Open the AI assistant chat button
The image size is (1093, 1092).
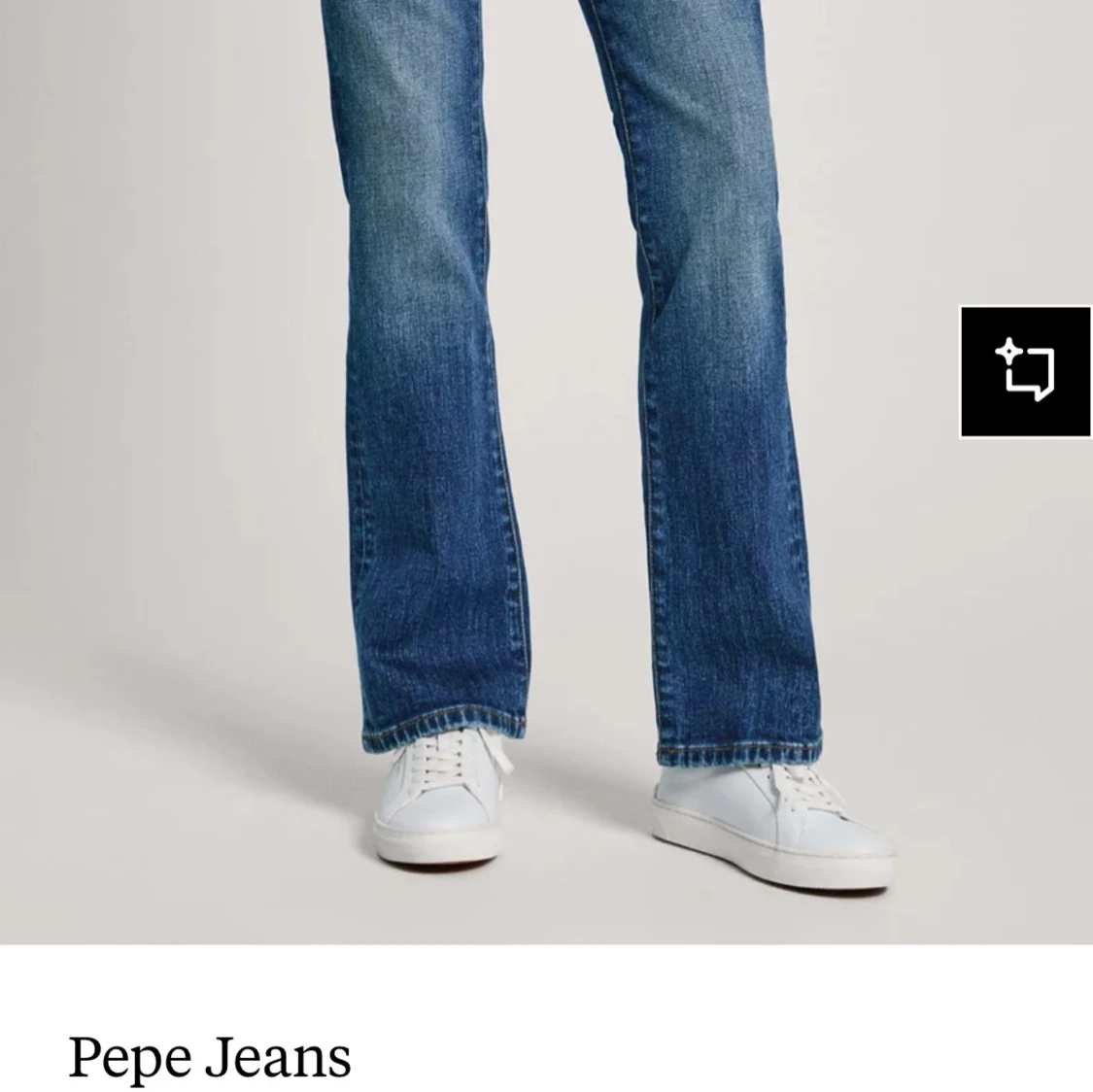(x=1025, y=371)
